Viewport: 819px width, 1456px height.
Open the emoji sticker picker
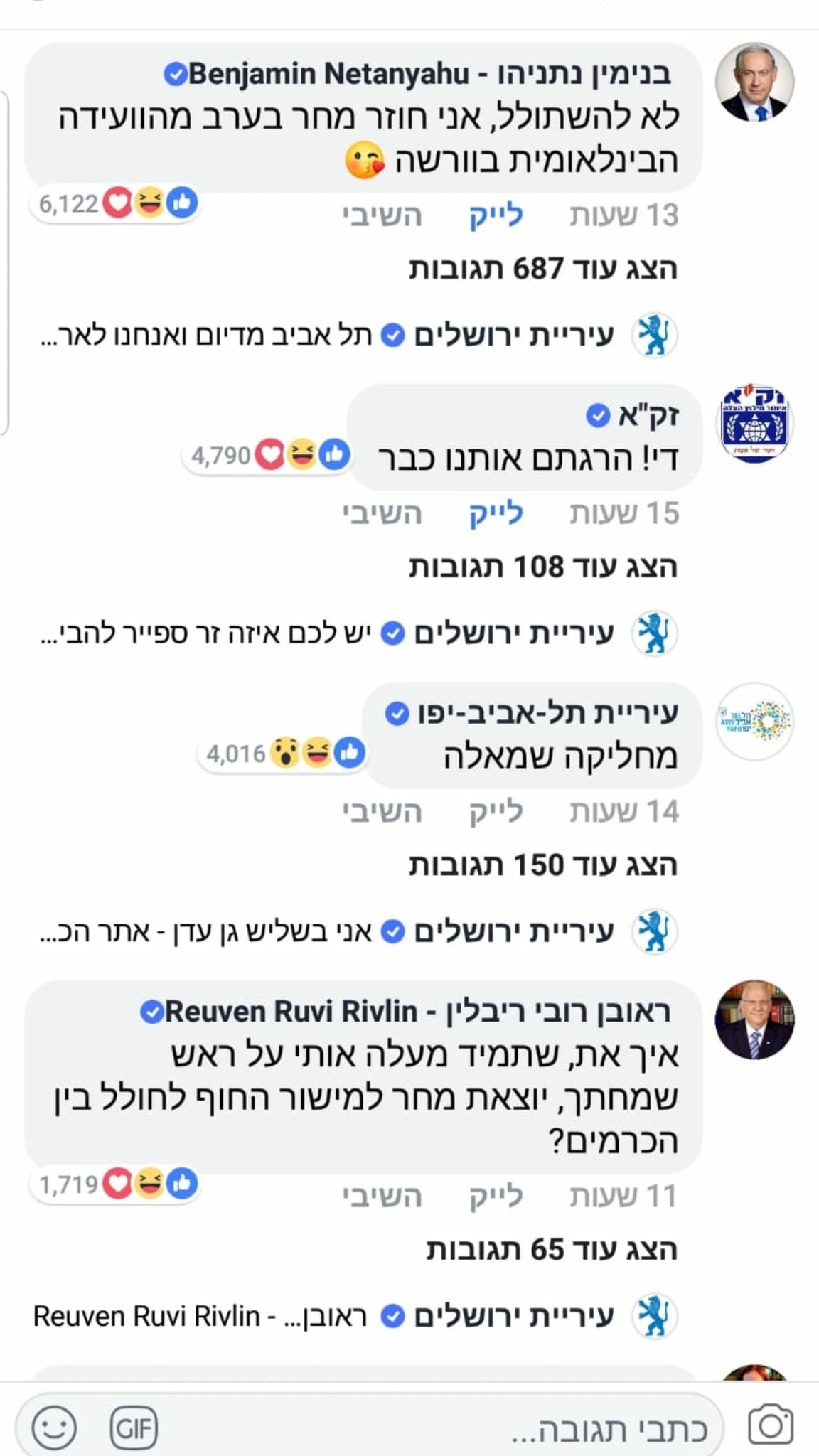tap(54, 1428)
